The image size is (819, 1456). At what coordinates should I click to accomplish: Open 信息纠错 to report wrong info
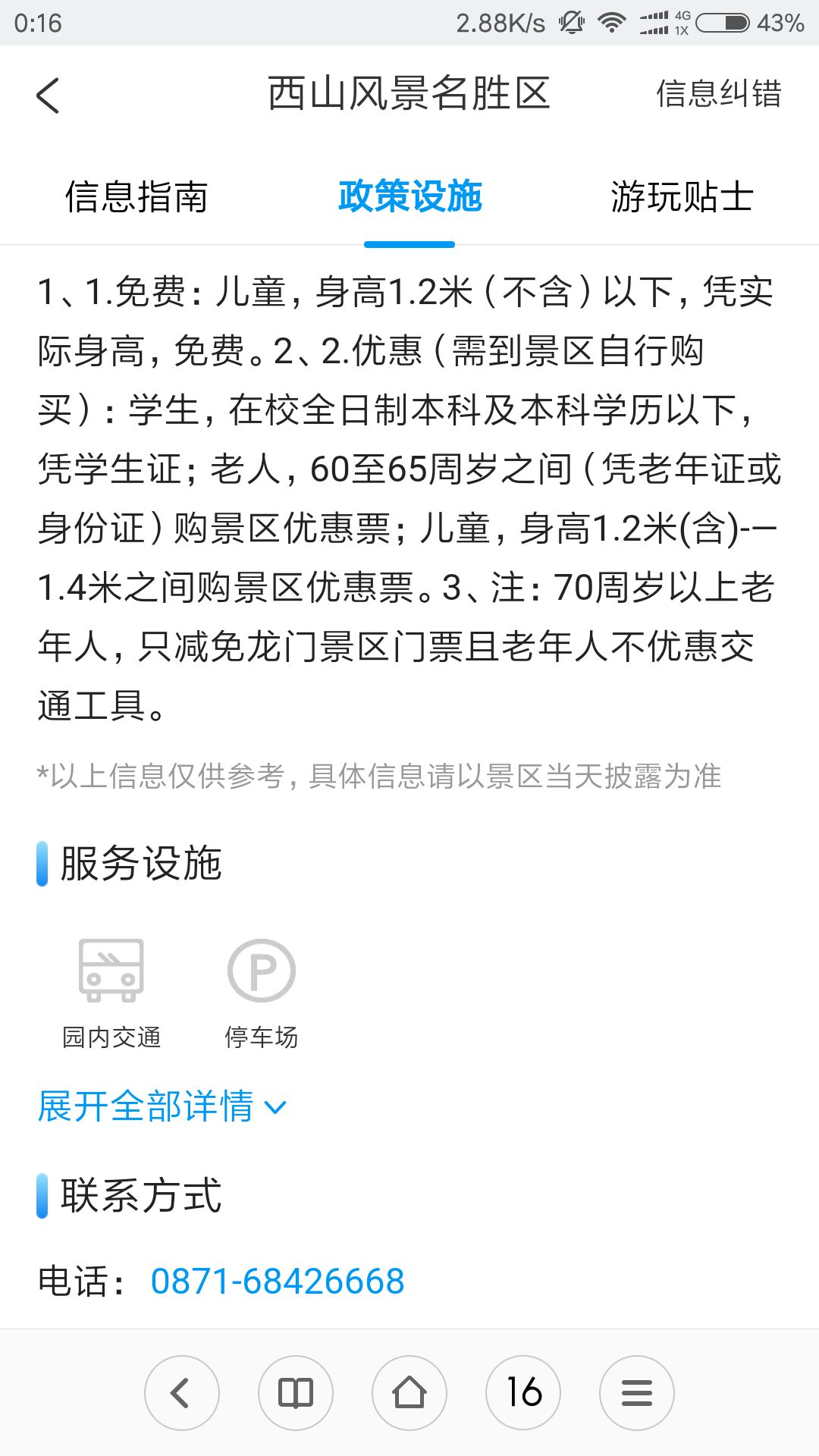click(718, 94)
